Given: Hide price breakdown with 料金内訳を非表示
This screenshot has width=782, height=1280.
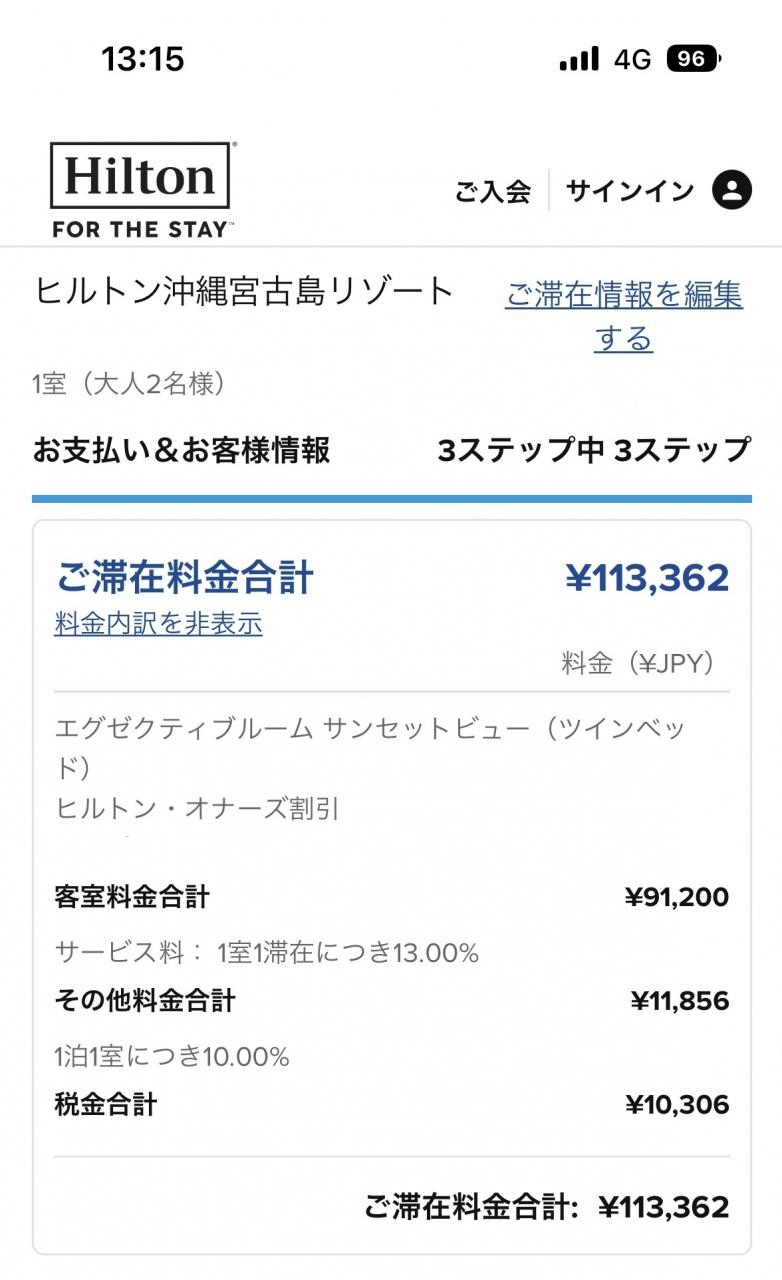Looking at the screenshot, I should click(158, 624).
